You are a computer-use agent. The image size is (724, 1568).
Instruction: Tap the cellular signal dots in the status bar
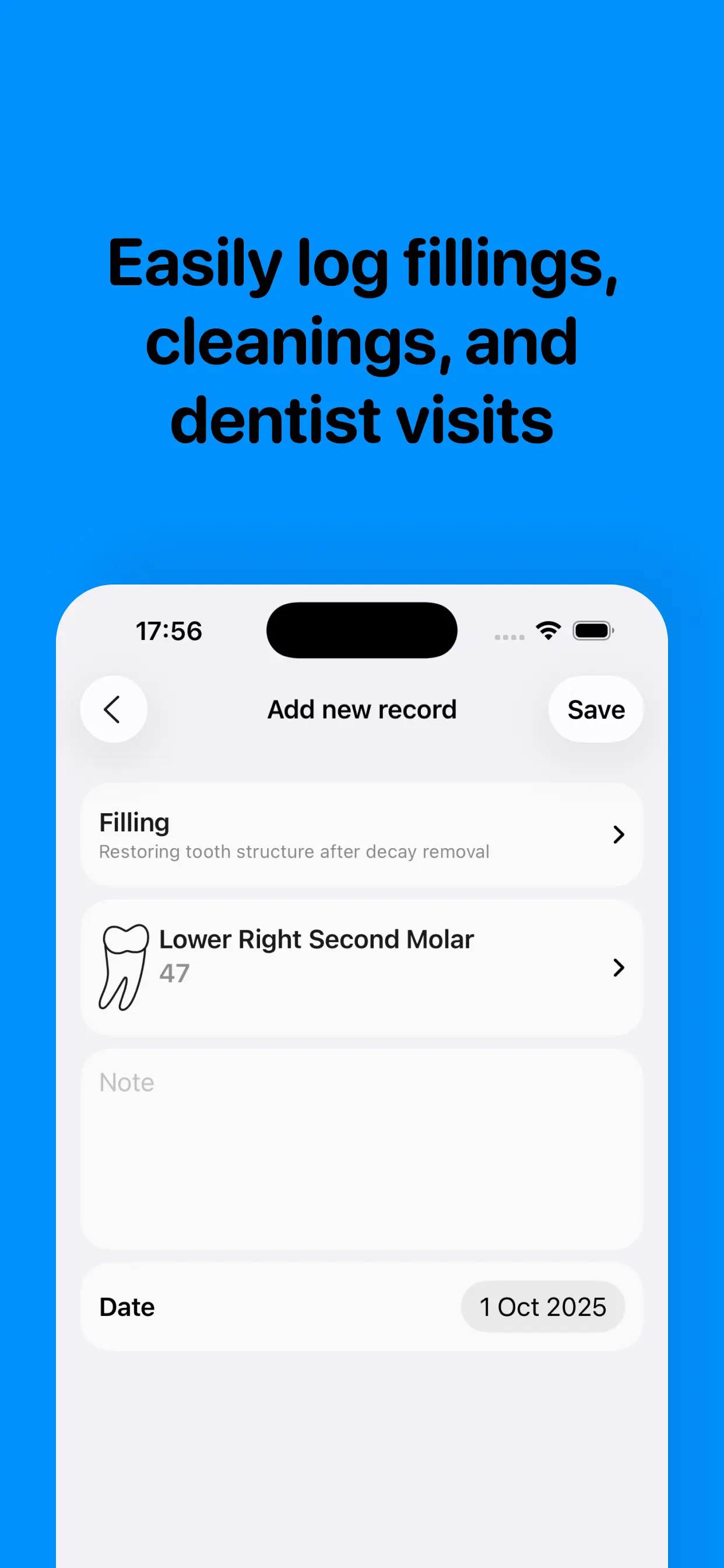click(x=509, y=636)
